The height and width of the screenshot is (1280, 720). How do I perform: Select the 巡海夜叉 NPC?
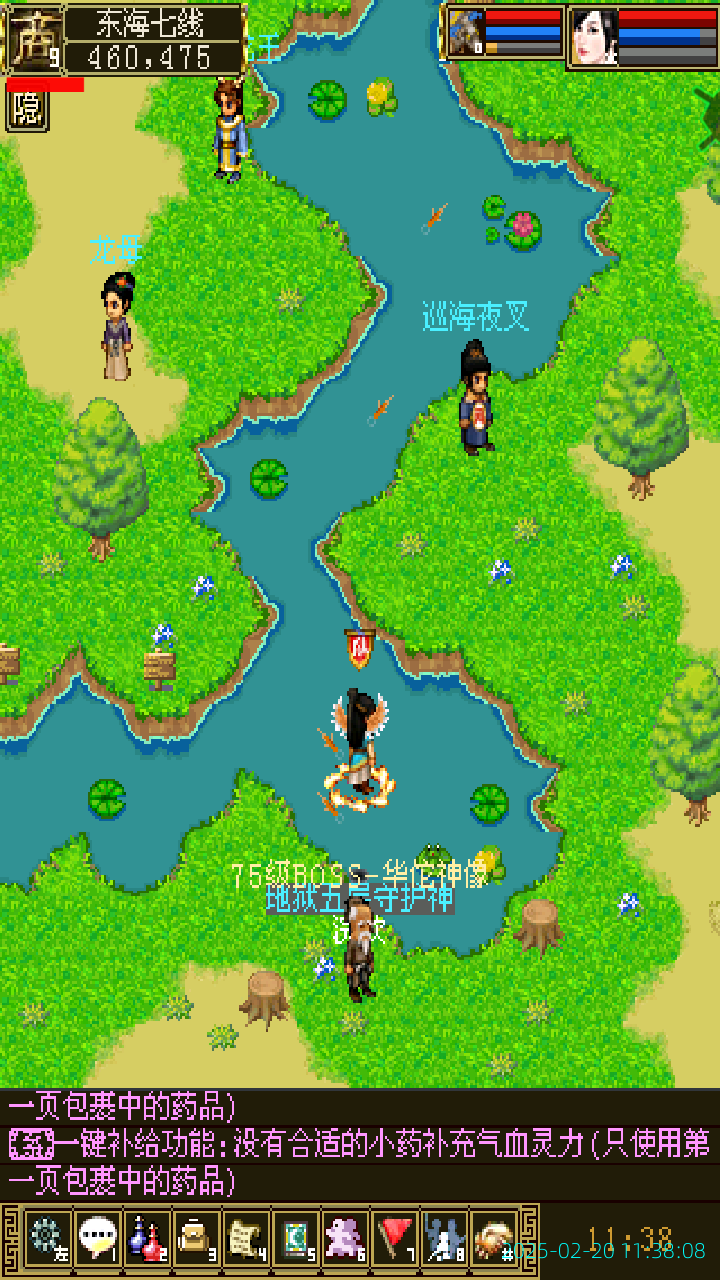click(x=475, y=400)
